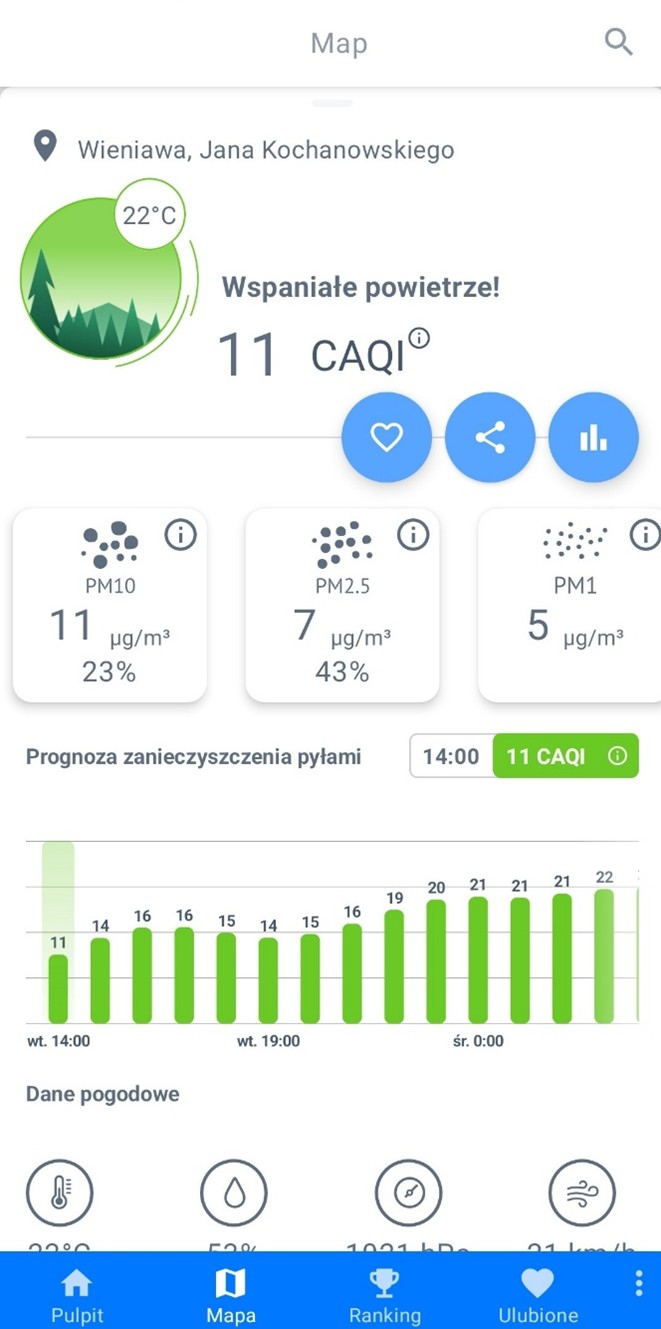The image size is (661, 1329).
Task: Open the PM2.5 info icon
Action: tap(413, 535)
